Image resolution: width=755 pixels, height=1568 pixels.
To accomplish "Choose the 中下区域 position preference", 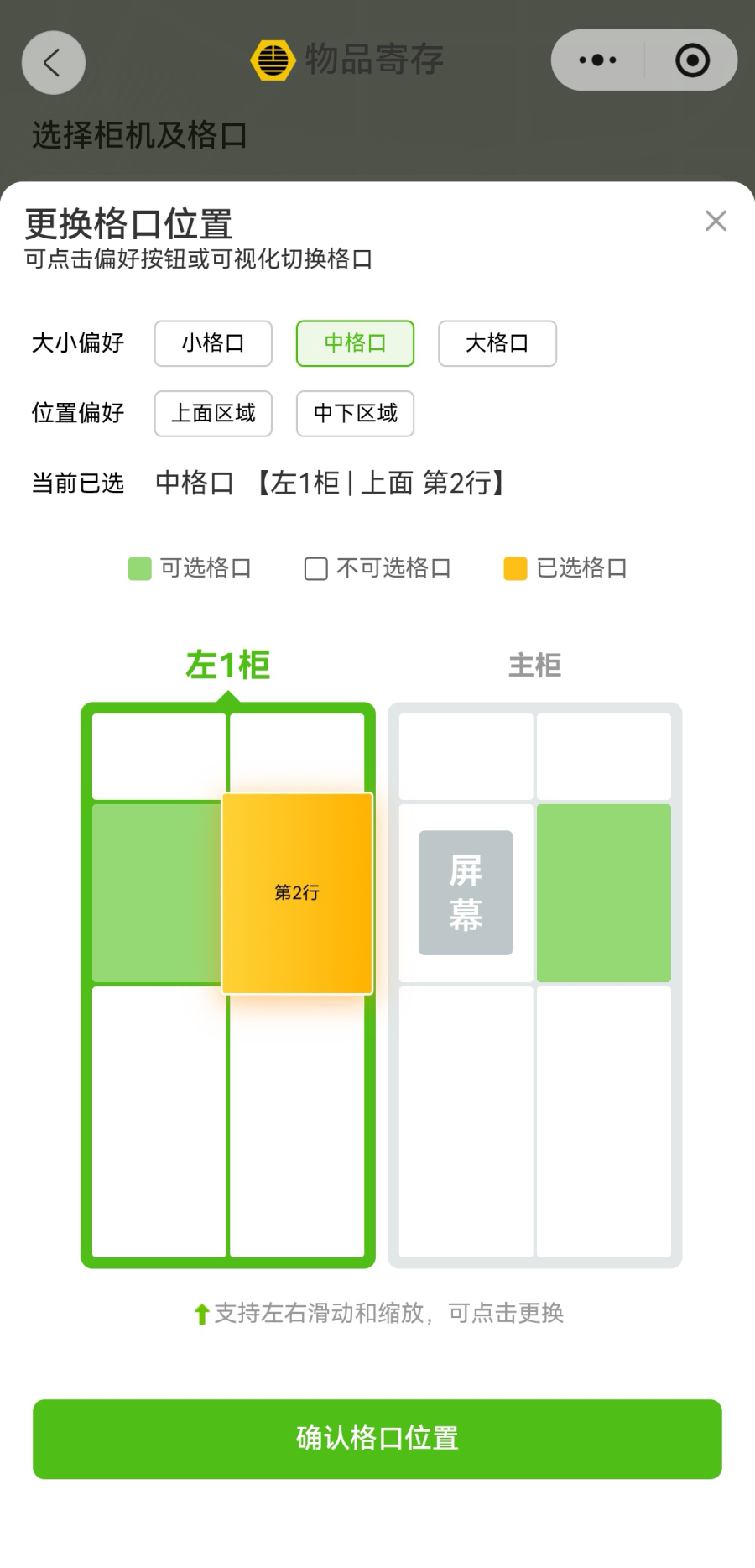I will pyautogui.click(x=355, y=414).
